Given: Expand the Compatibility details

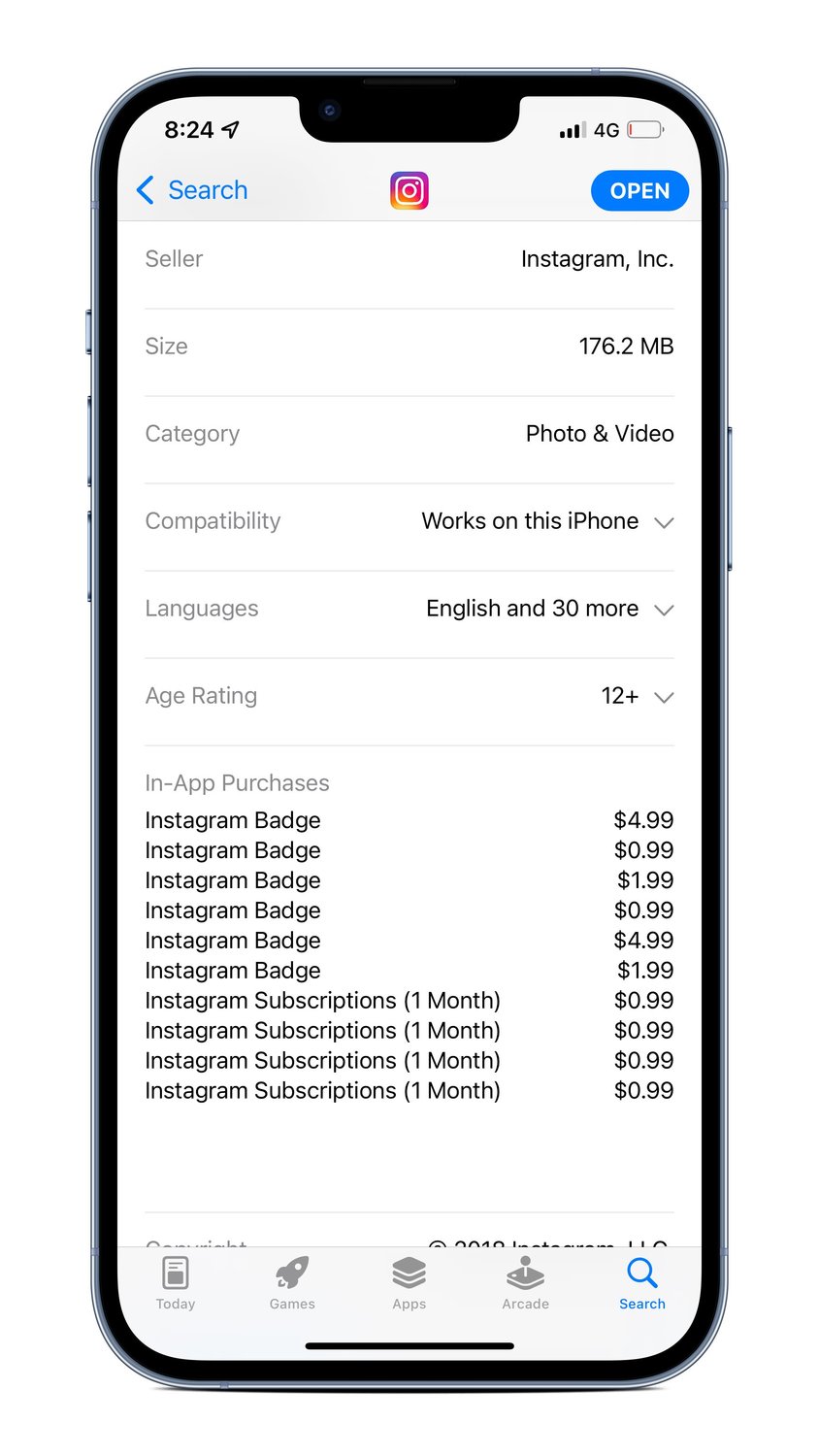Looking at the screenshot, I should [664, 522].
